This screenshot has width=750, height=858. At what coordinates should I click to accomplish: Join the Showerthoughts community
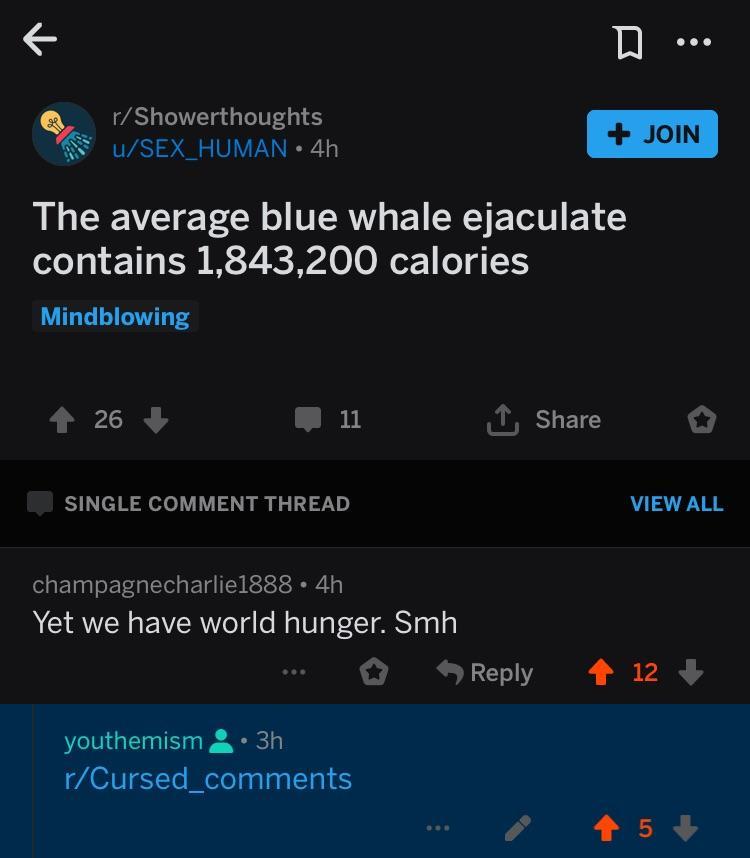coord(652,134)
